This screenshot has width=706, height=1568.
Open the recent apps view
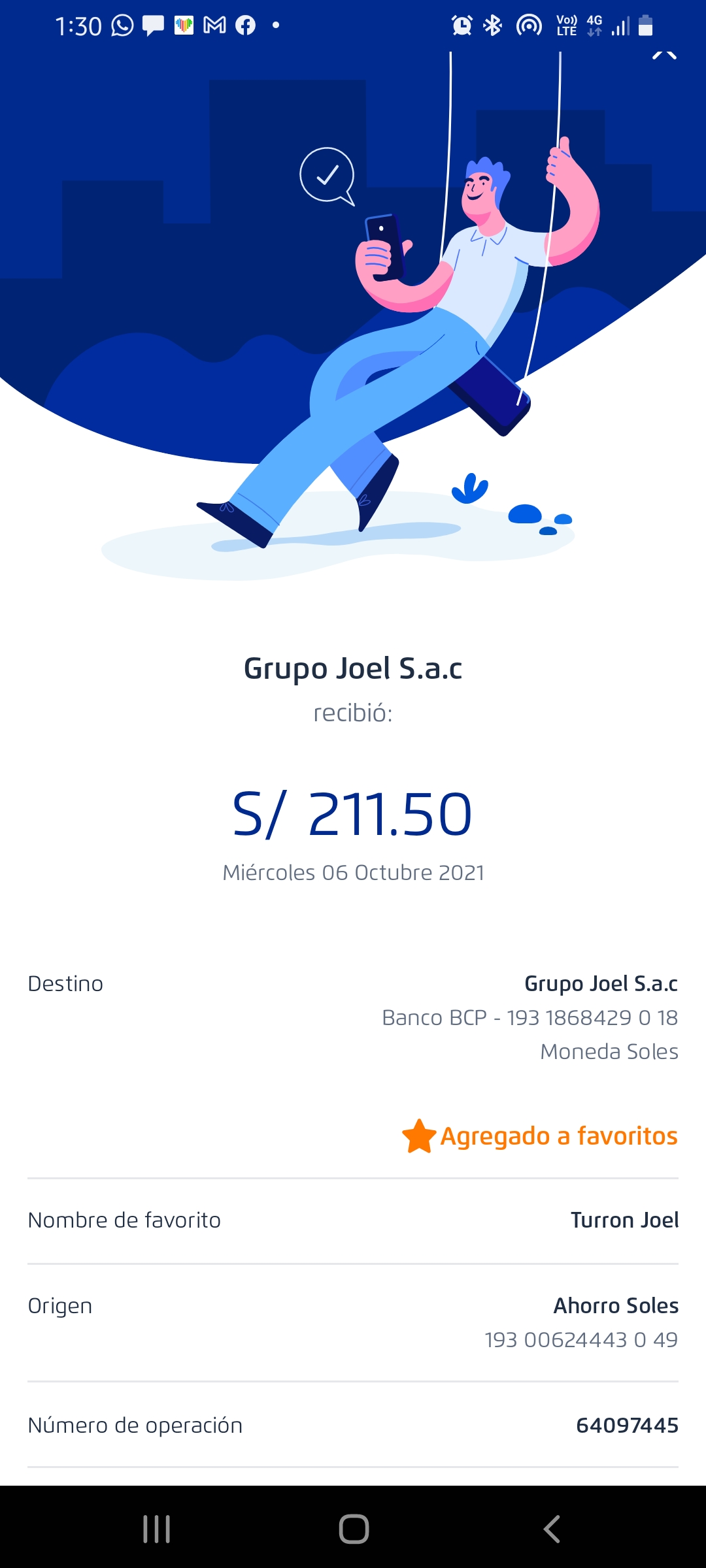click(x=157, y=1529)
